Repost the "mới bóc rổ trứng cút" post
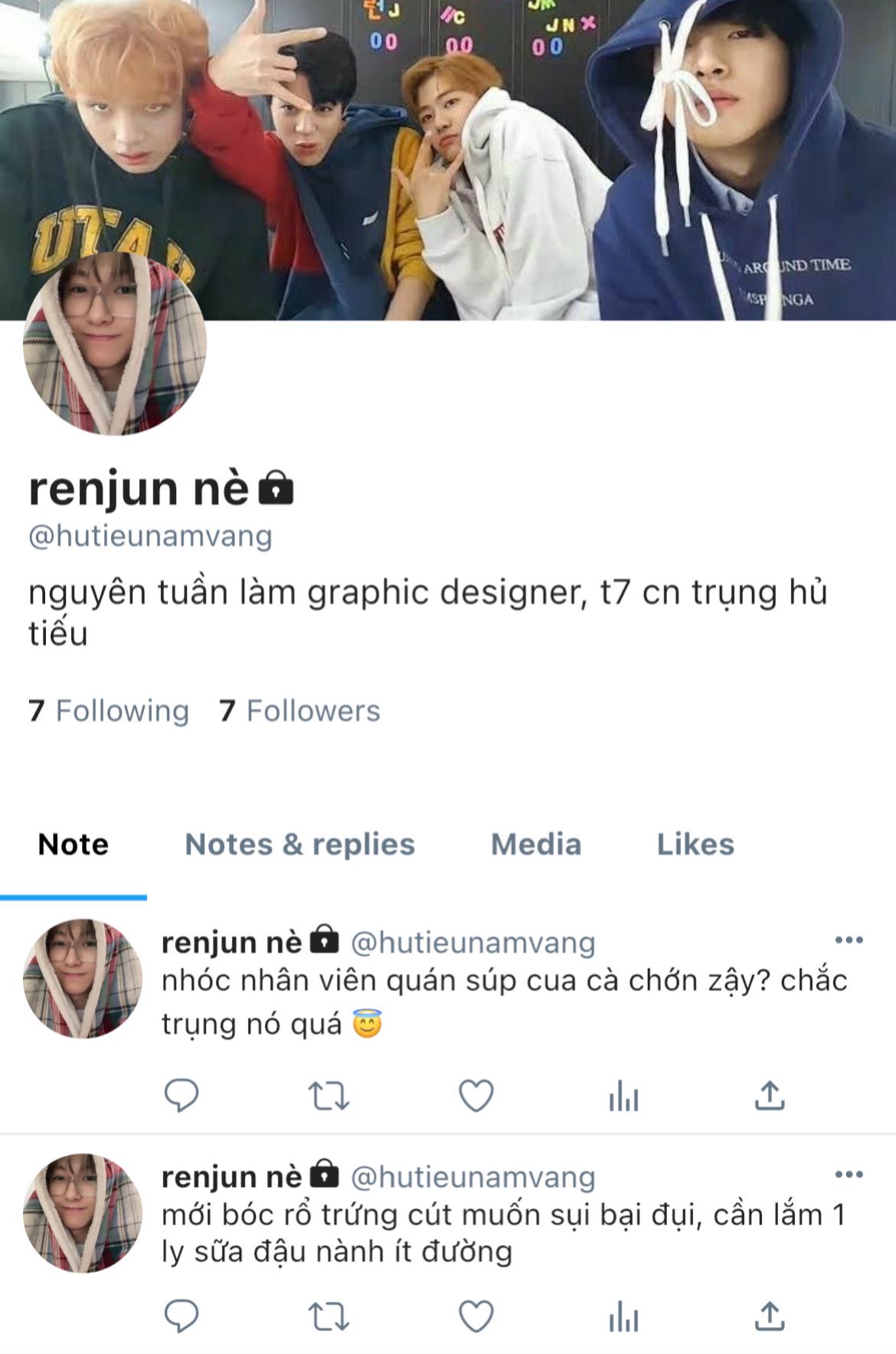This screenshot has width=896, height=1354. tap(329, 1317)
